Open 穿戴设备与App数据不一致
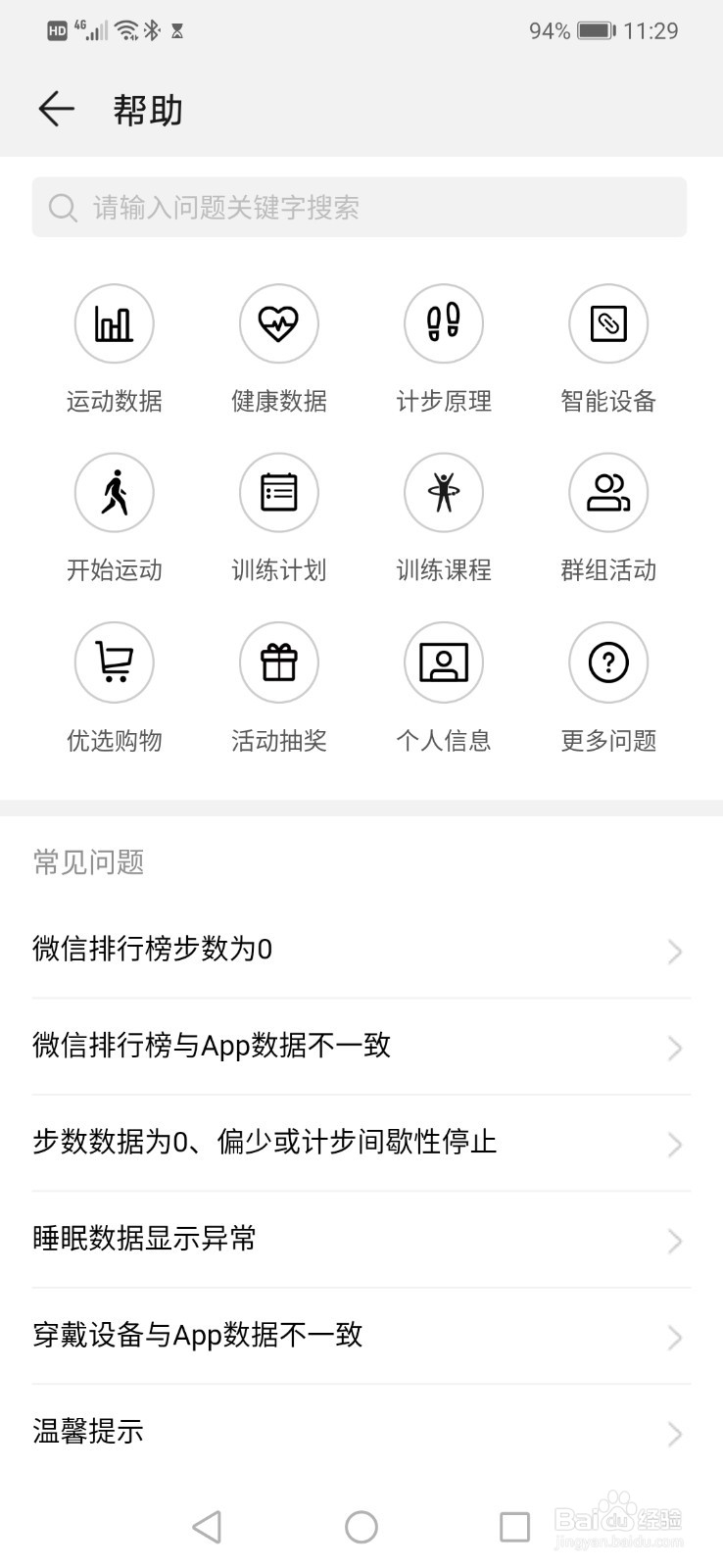Image resolution: width=723 pixels, height=1568 pixels. (361, 1336)
